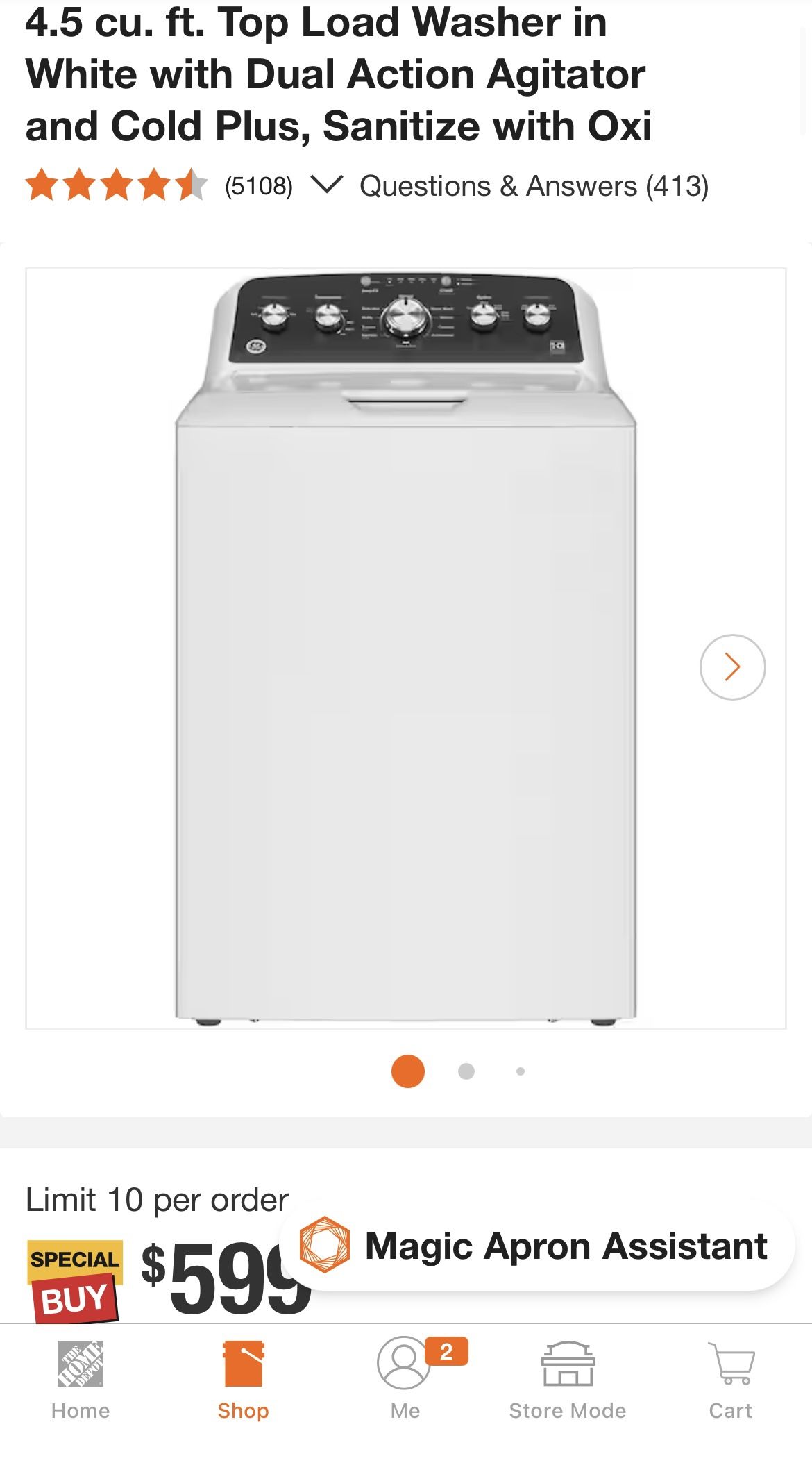Open Magic Apron Assistant
812x1463 pixels.
[x=537, y=1246]
